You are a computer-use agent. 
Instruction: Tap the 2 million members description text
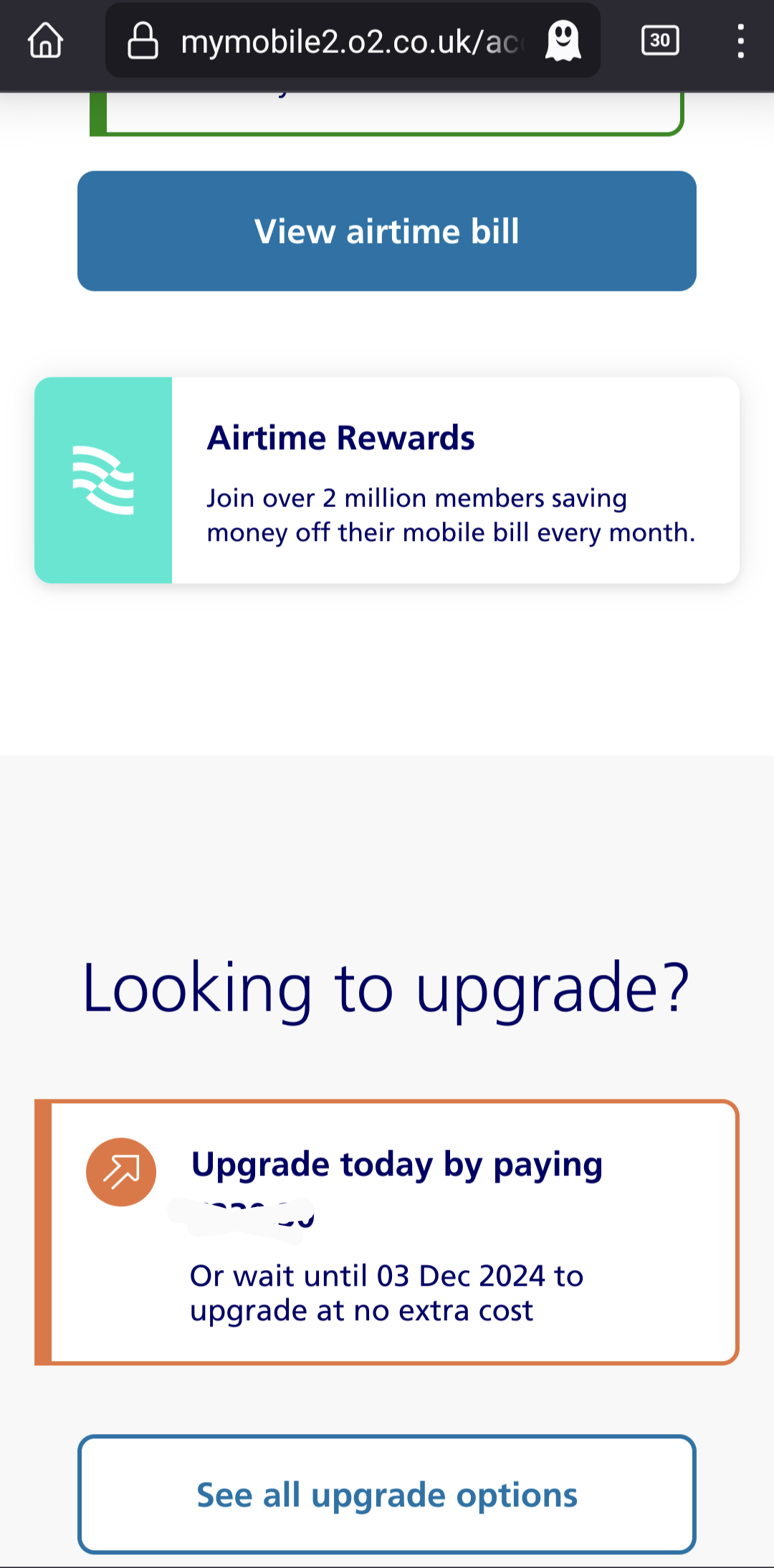pos(450,514)
